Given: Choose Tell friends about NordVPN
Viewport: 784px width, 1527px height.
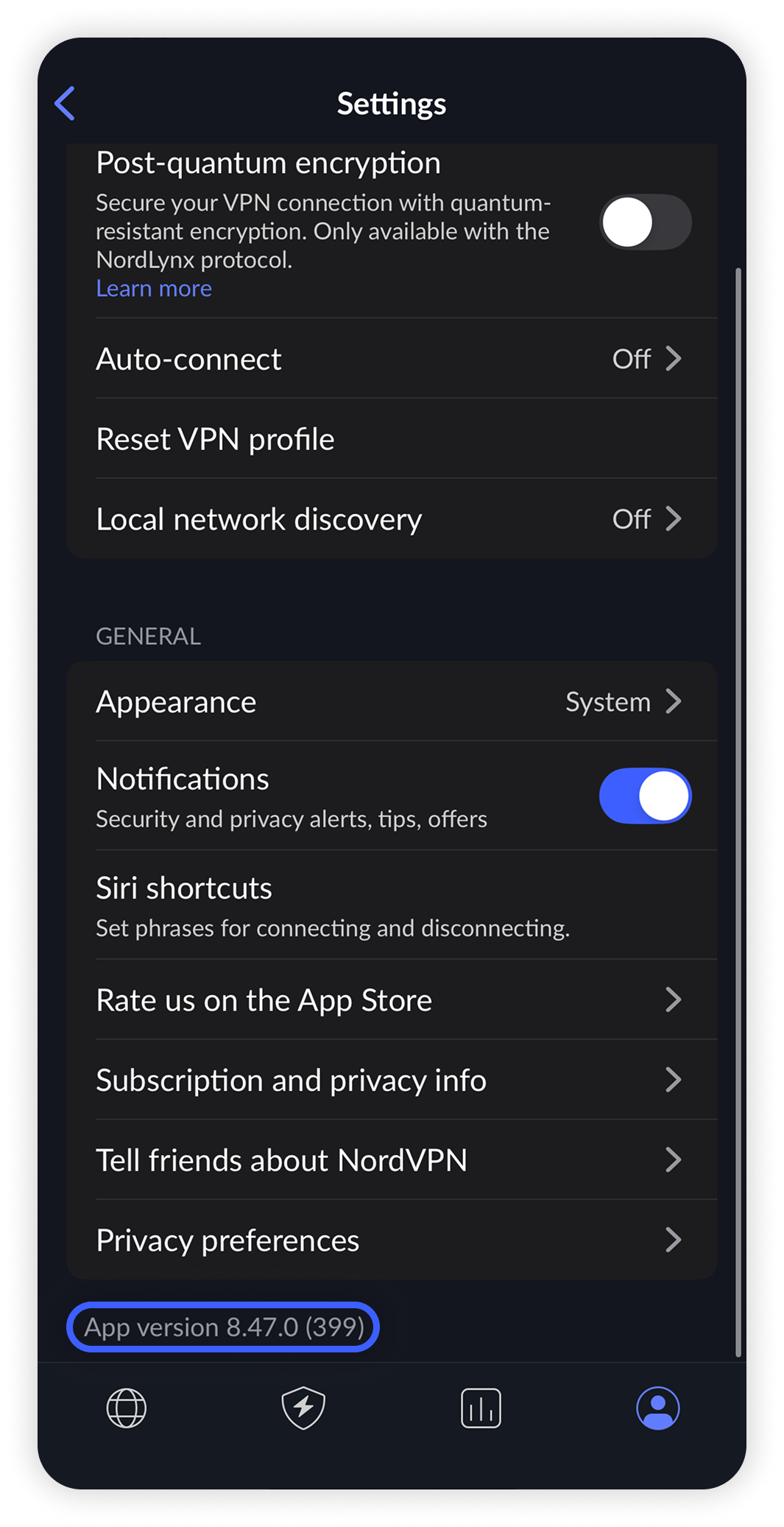Looking at the screenshot, I should click(391, 1161).
